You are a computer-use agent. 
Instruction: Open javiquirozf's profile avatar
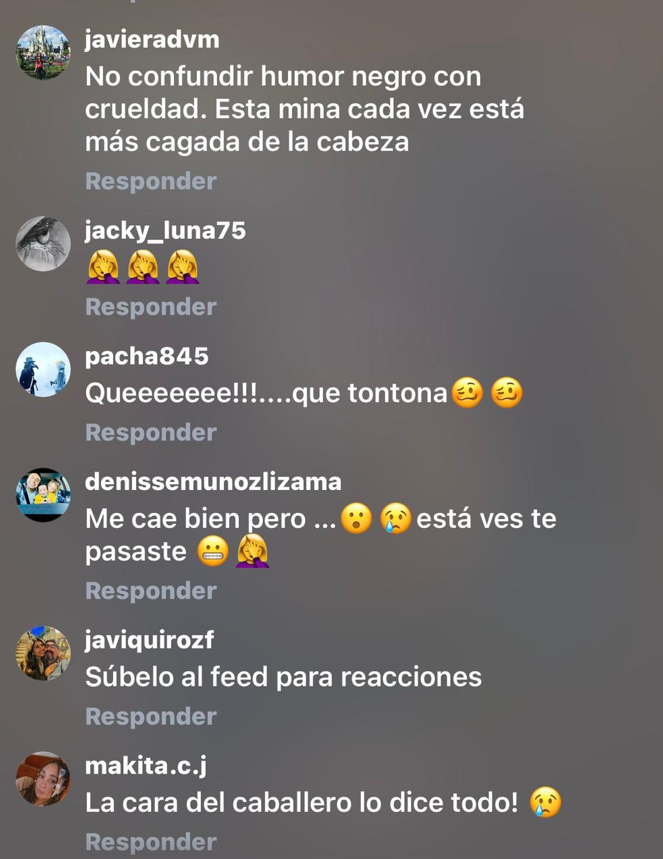click(x=43, y=653)
